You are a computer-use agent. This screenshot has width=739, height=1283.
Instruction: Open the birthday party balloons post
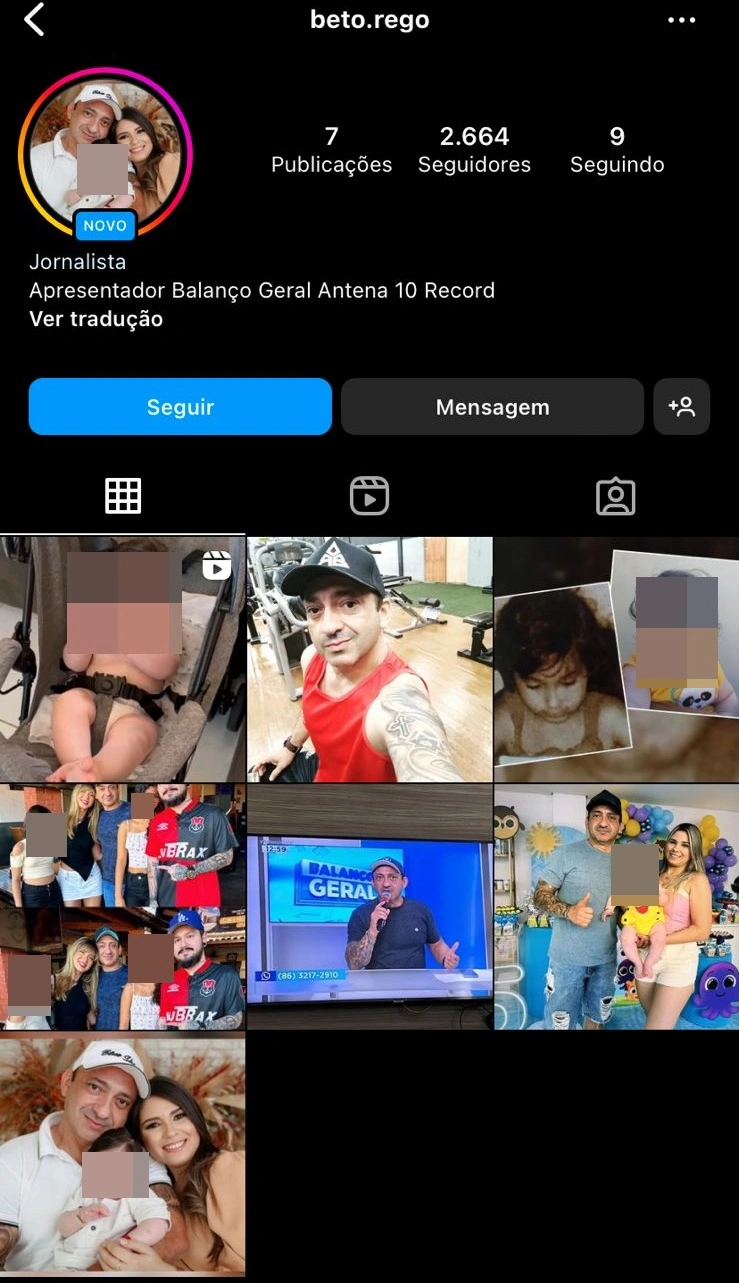click(x=616, y=907)
